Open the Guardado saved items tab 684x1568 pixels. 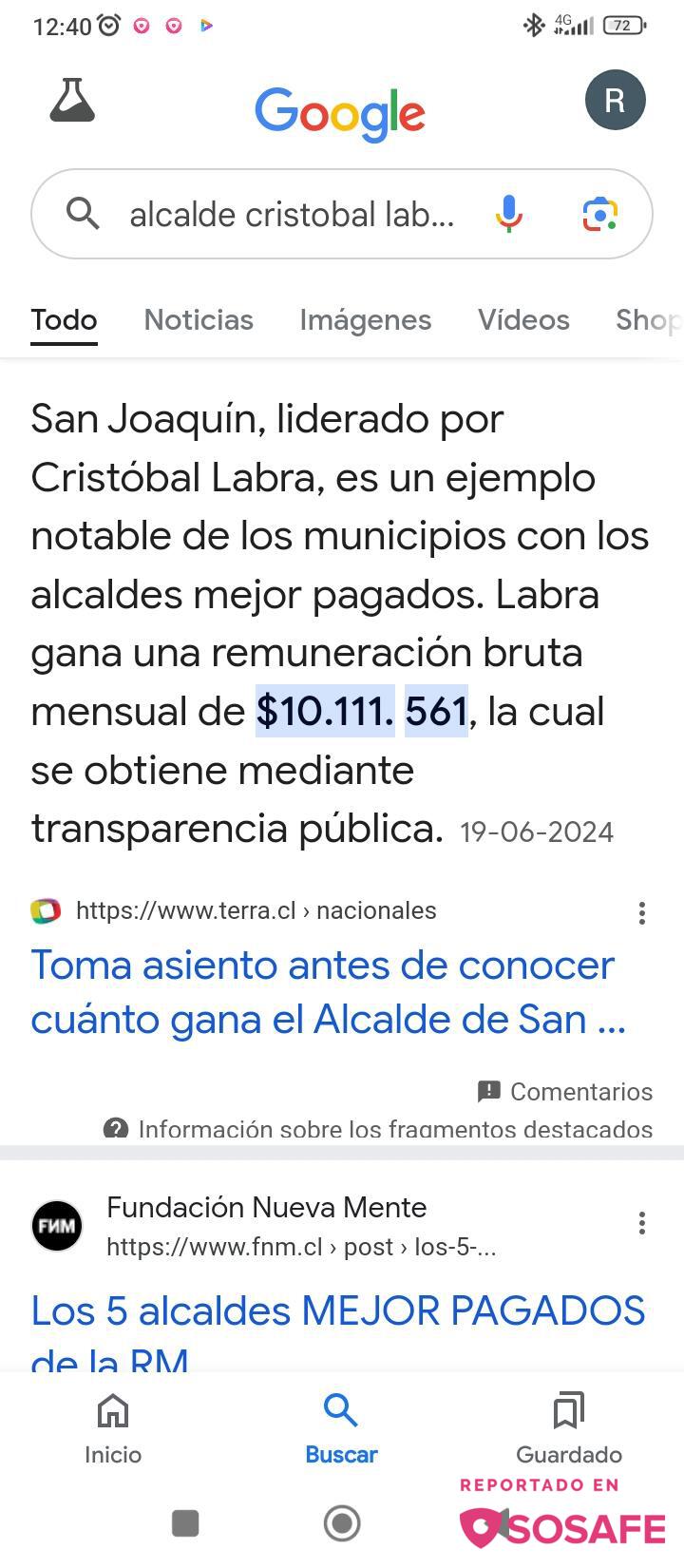click(x=568, y=1428)
